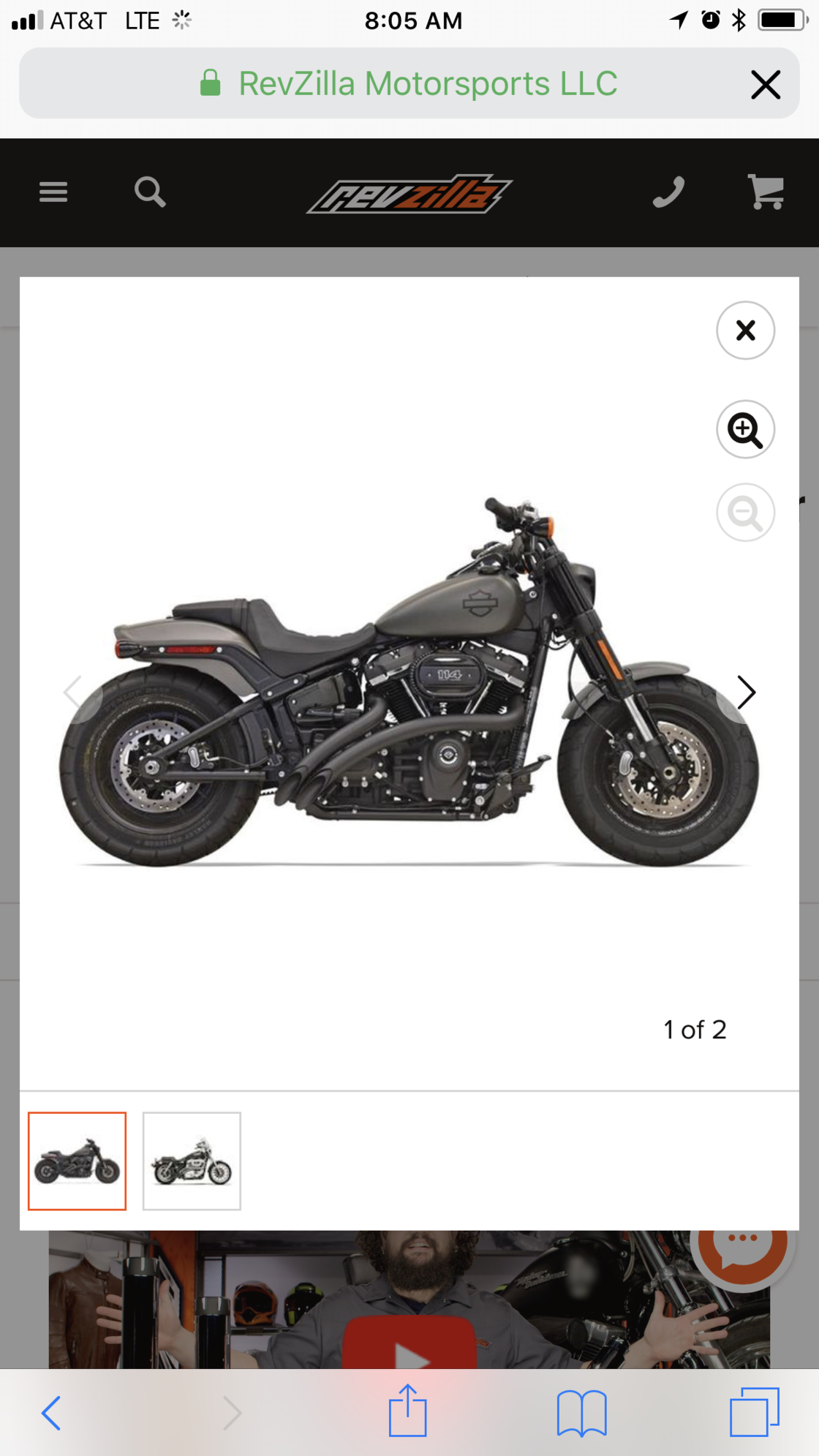Zoom in on the motorcycle image
Viewport: 819px width, 1456px height.
(745, 430)
